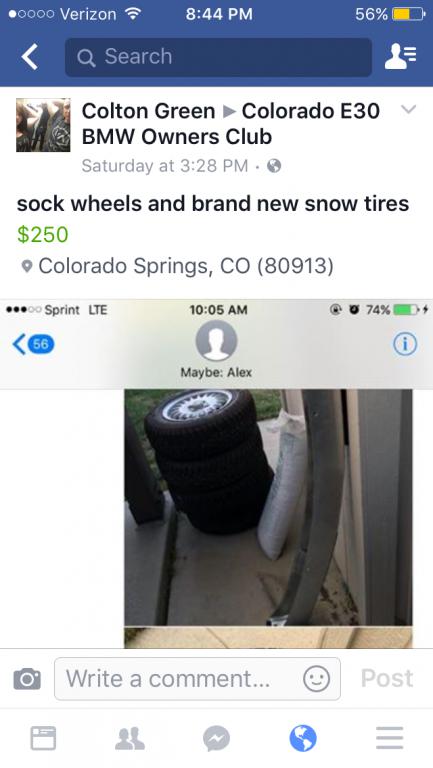Open the More menu tab

tap(389, 738)
